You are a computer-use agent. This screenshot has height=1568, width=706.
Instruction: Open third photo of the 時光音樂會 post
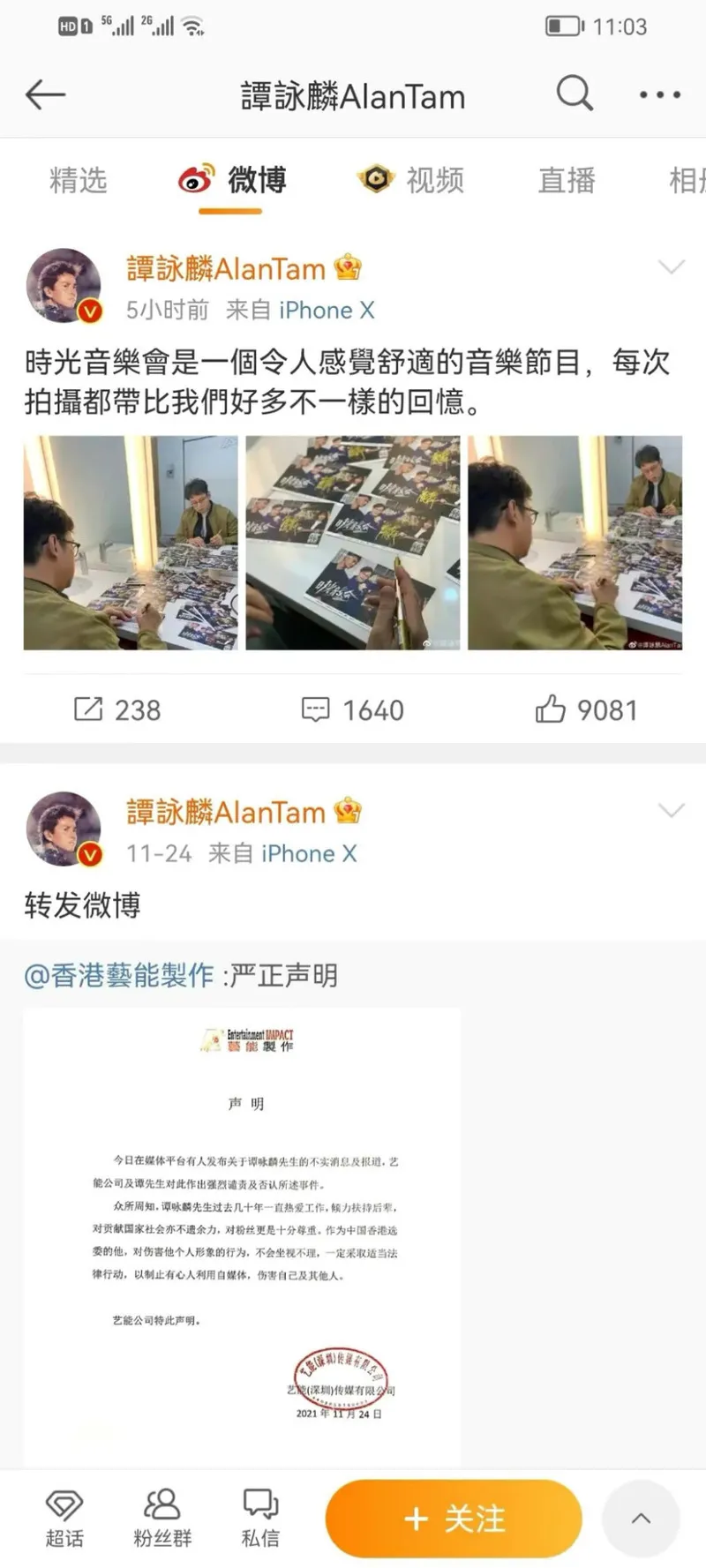pos(575,543)
